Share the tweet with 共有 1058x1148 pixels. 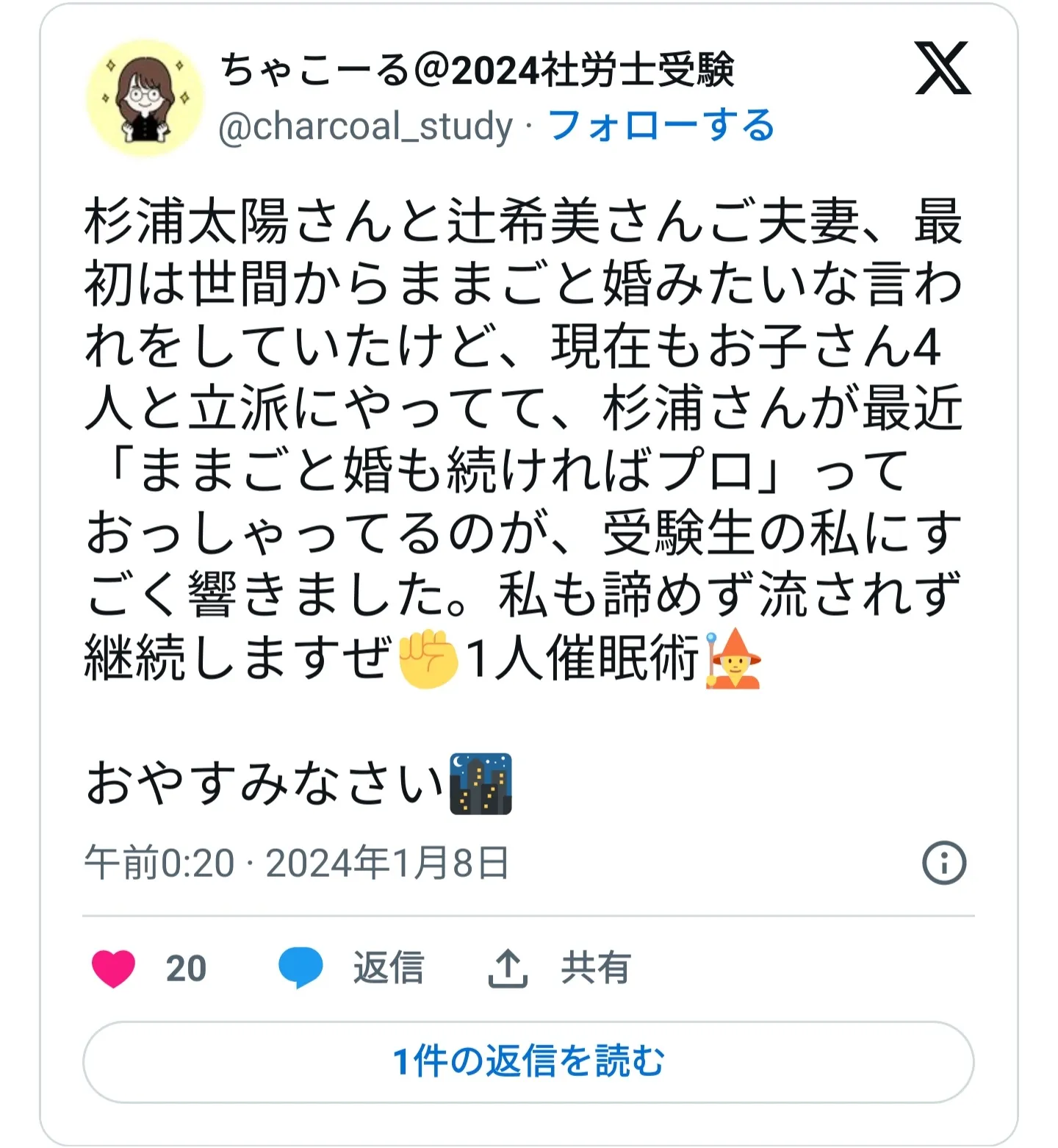560,968
